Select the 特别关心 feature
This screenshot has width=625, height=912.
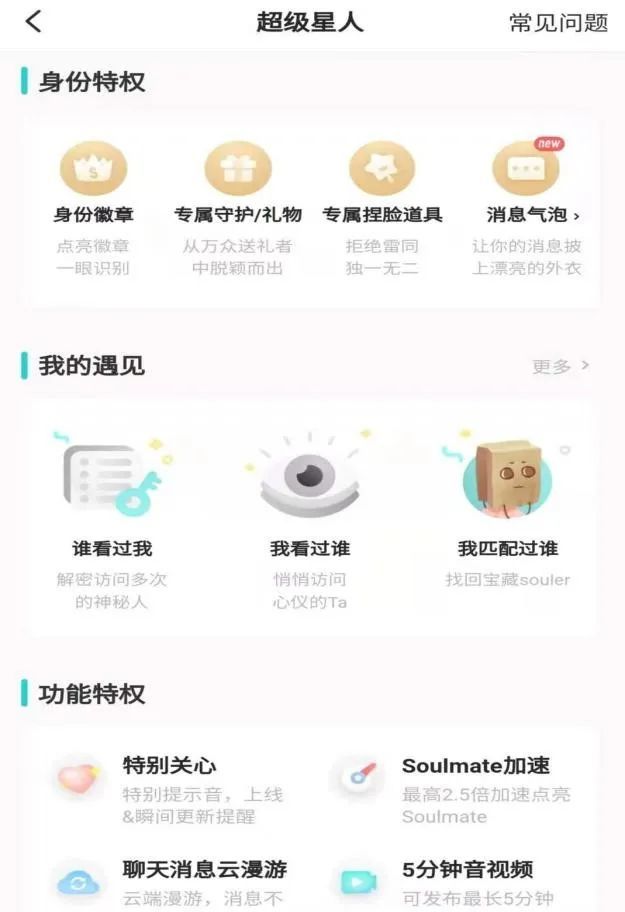pyautogui.click(x=170, y=790)
